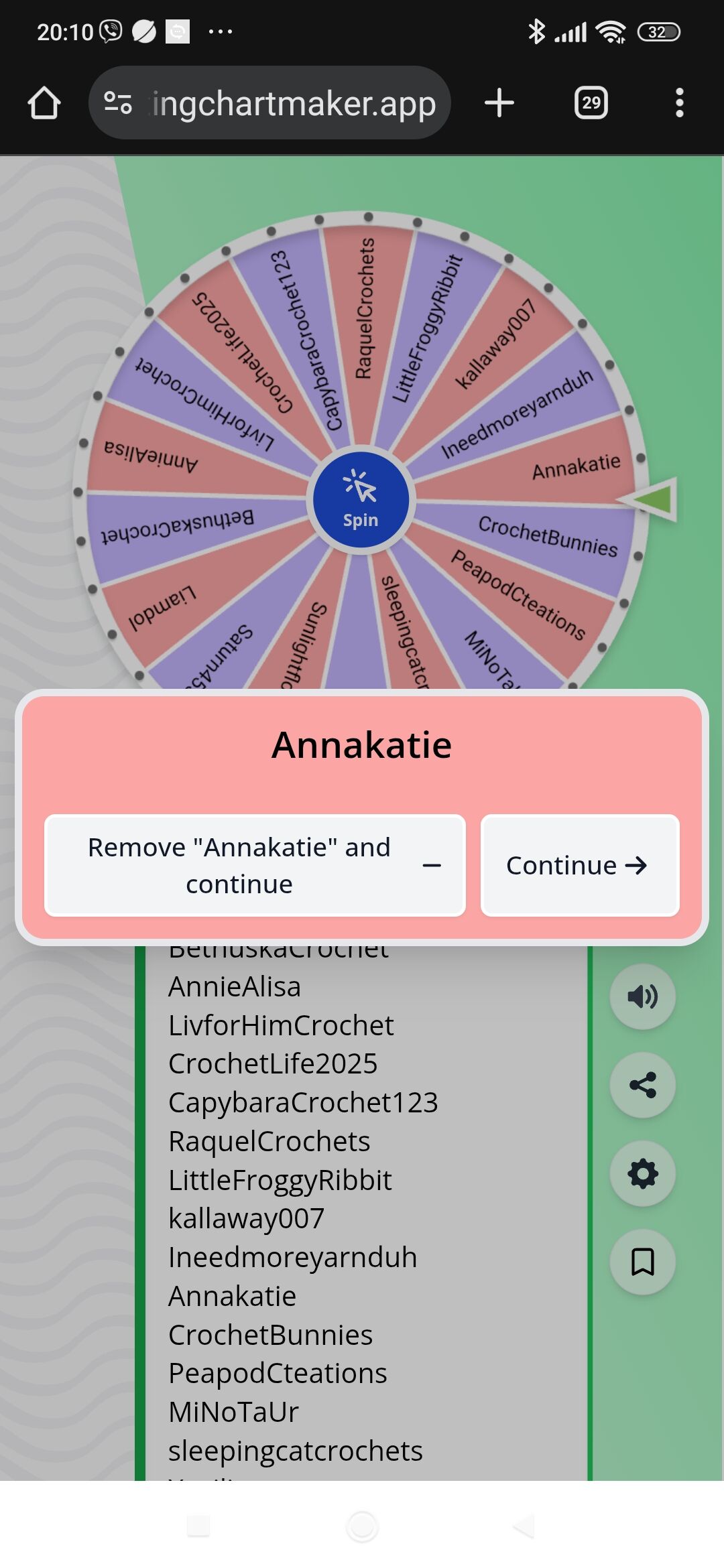The width and height of the screenshot is (724, 1568).
Task: Bookmark this wheel
Action: (x=642, y=1262)
